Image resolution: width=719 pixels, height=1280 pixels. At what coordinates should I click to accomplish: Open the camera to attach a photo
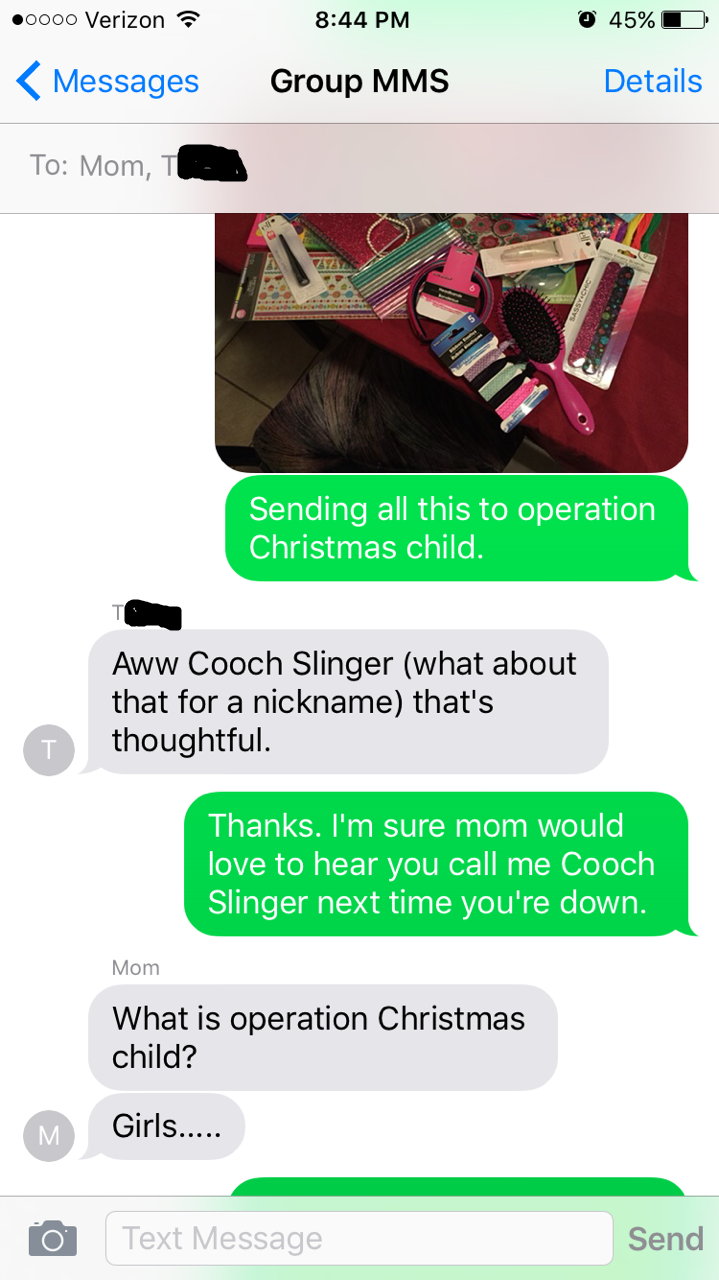point(52,1239)
